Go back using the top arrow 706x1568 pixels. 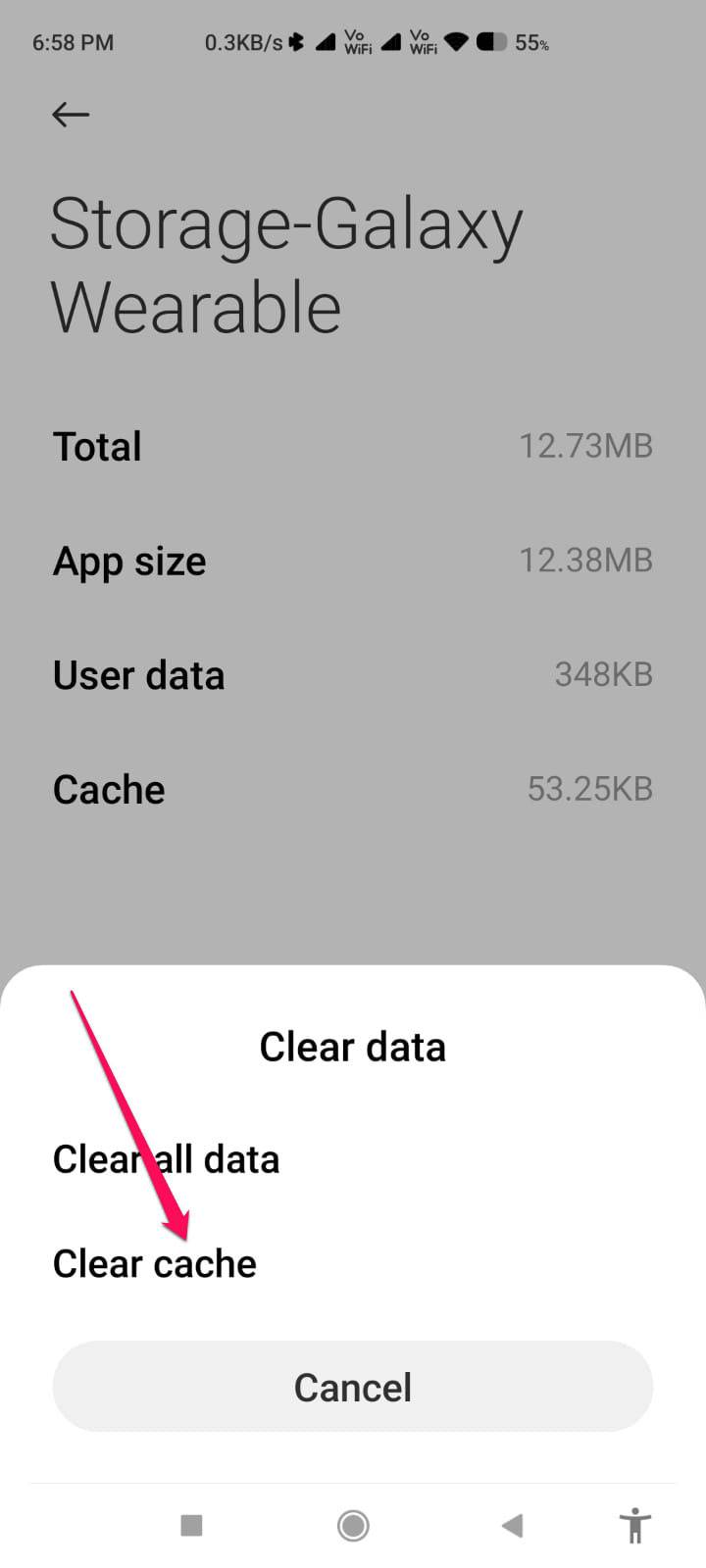point(71,115)
